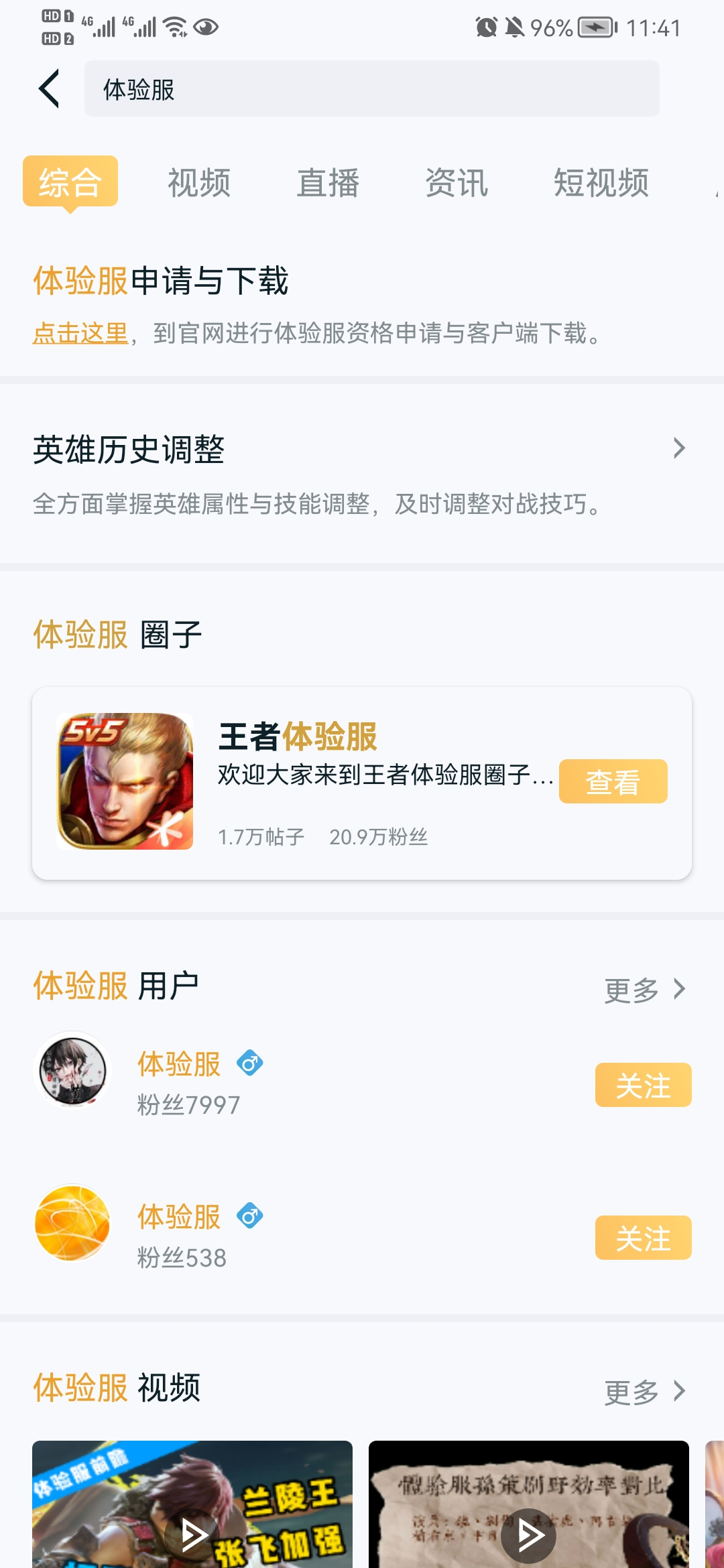Select the 短视频 tab
The height and width of the screenshot is (1568, 724).
[x=601, y=182]
